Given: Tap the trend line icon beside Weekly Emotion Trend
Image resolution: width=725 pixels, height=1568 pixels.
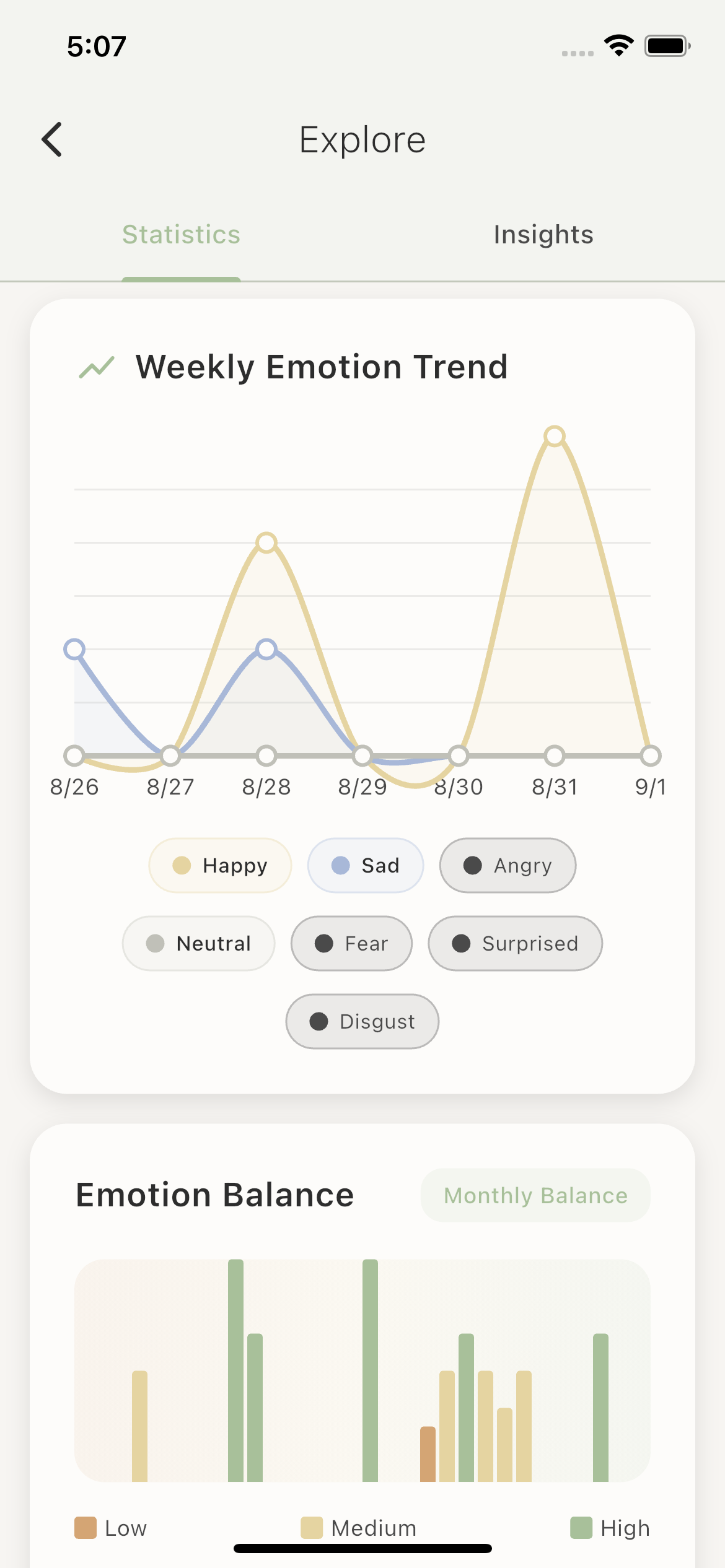Looking at the screenshot, I should [96, 367].
